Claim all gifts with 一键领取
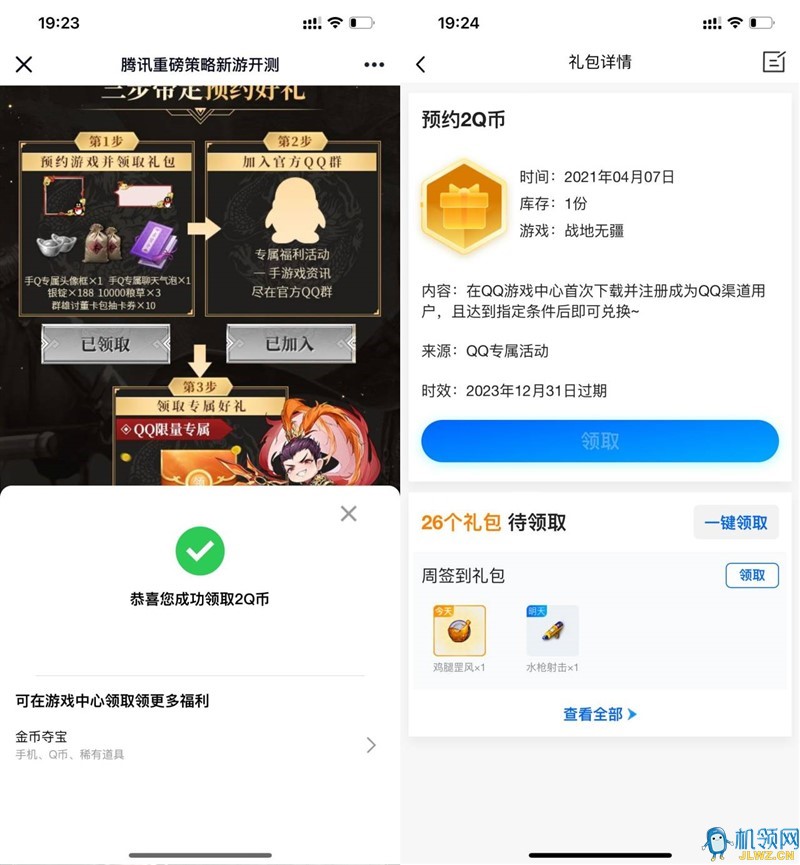 [x=736, y=522]
